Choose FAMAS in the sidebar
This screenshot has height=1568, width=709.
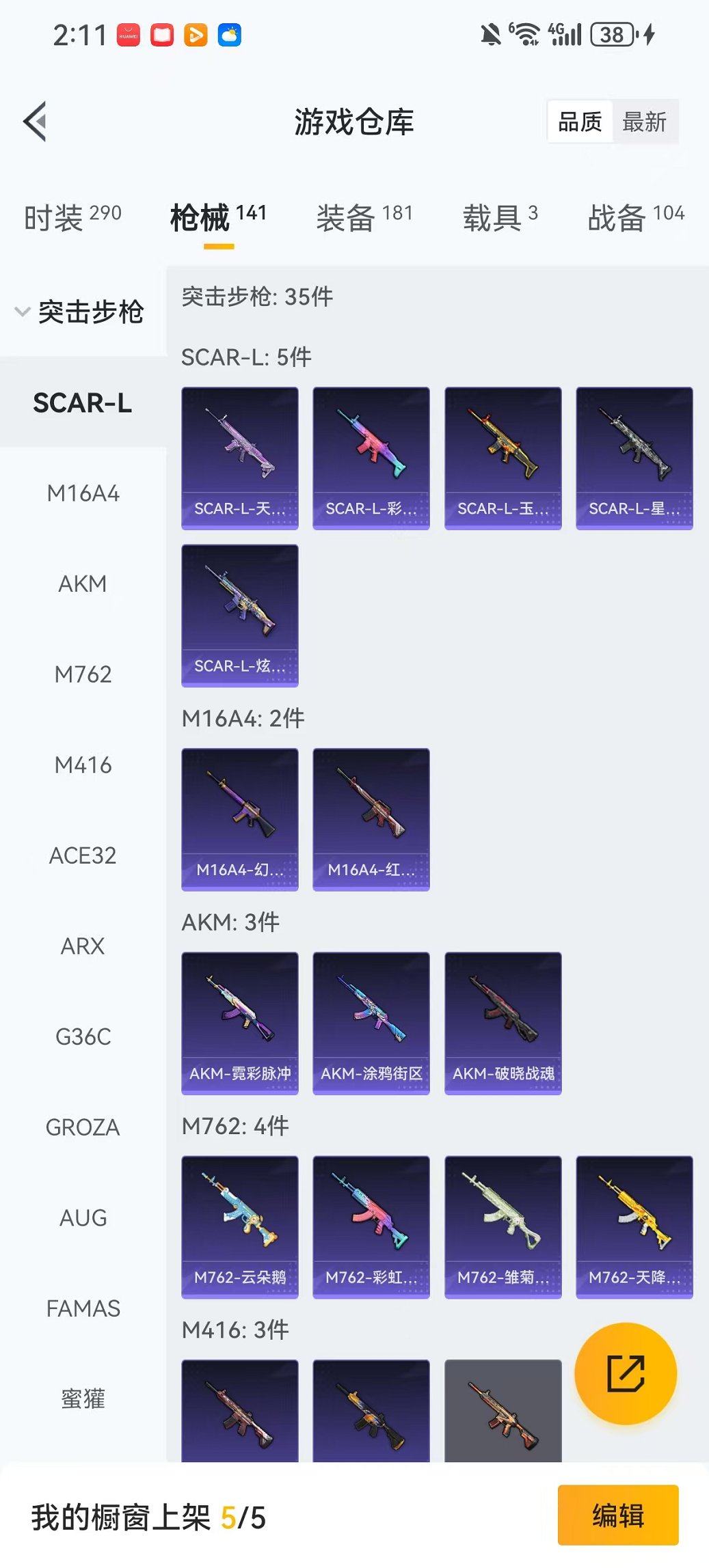pyautogui.click(x=83, y=1308)
